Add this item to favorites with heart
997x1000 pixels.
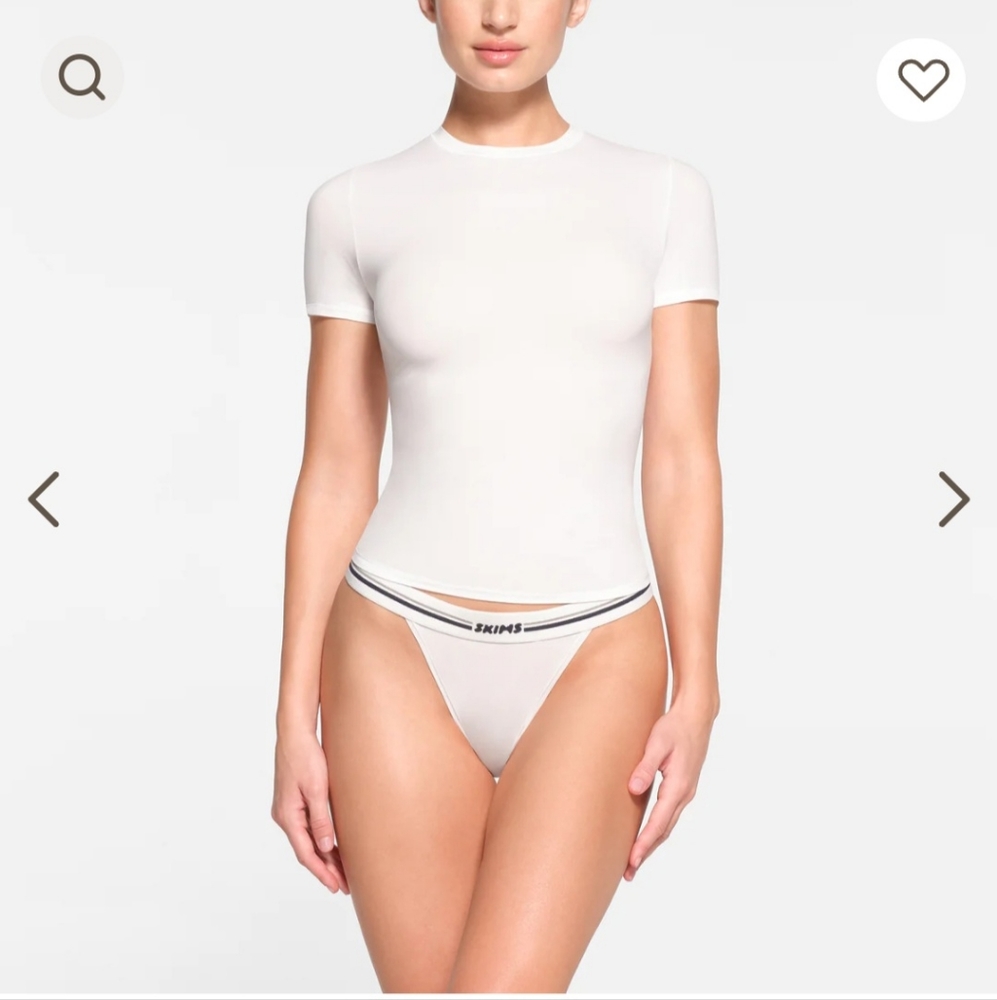[921, 79]
